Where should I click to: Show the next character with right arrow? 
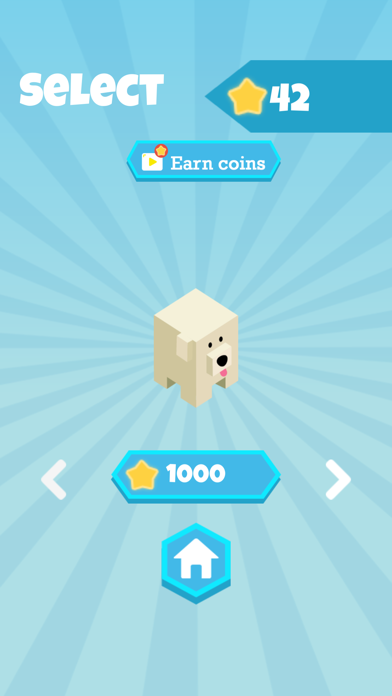coord(338,479)
